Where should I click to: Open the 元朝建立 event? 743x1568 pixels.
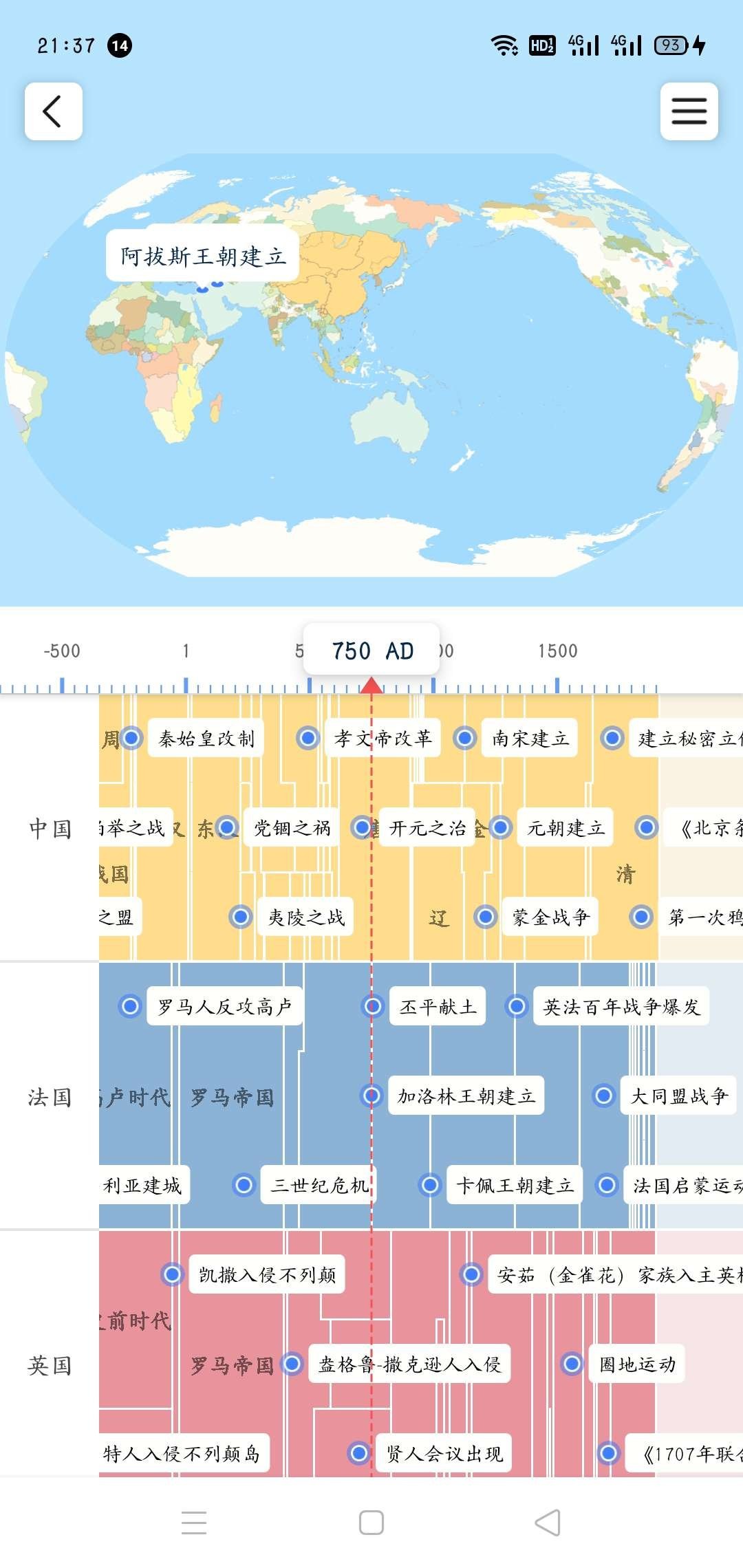click(565, 827)
